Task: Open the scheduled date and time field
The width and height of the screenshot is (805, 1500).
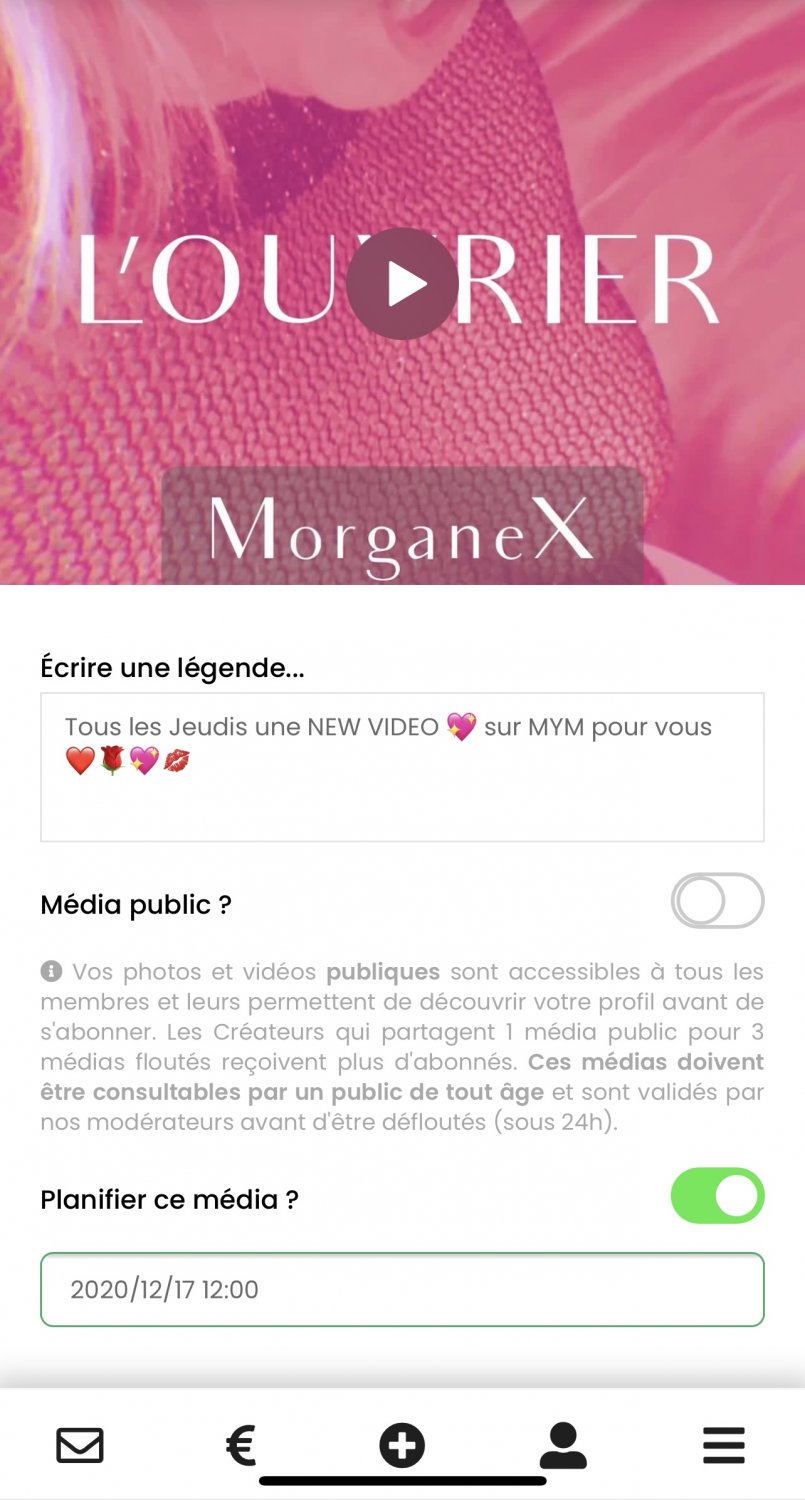Action: coord(402,1290)
